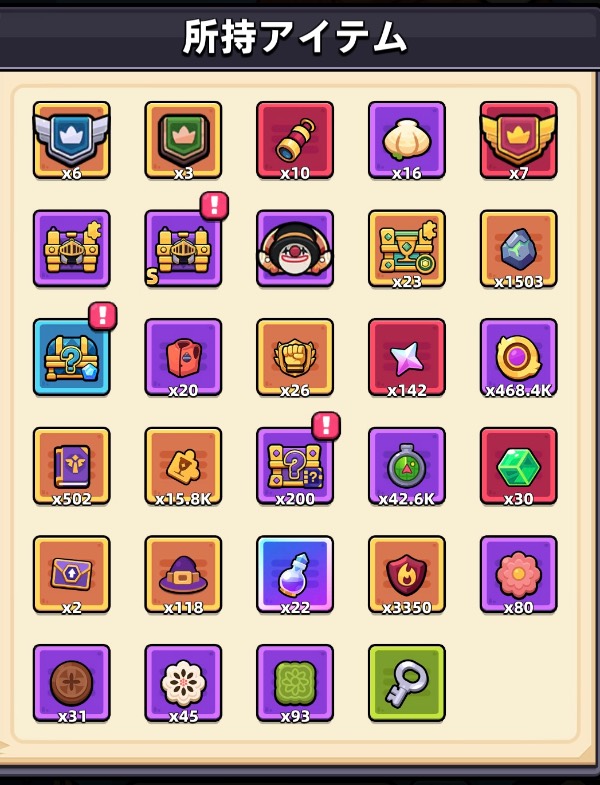Viewport: 600px width, 785px height.
Task: Open the blue mystery chest with alert
Action: [x=71, y=357]
